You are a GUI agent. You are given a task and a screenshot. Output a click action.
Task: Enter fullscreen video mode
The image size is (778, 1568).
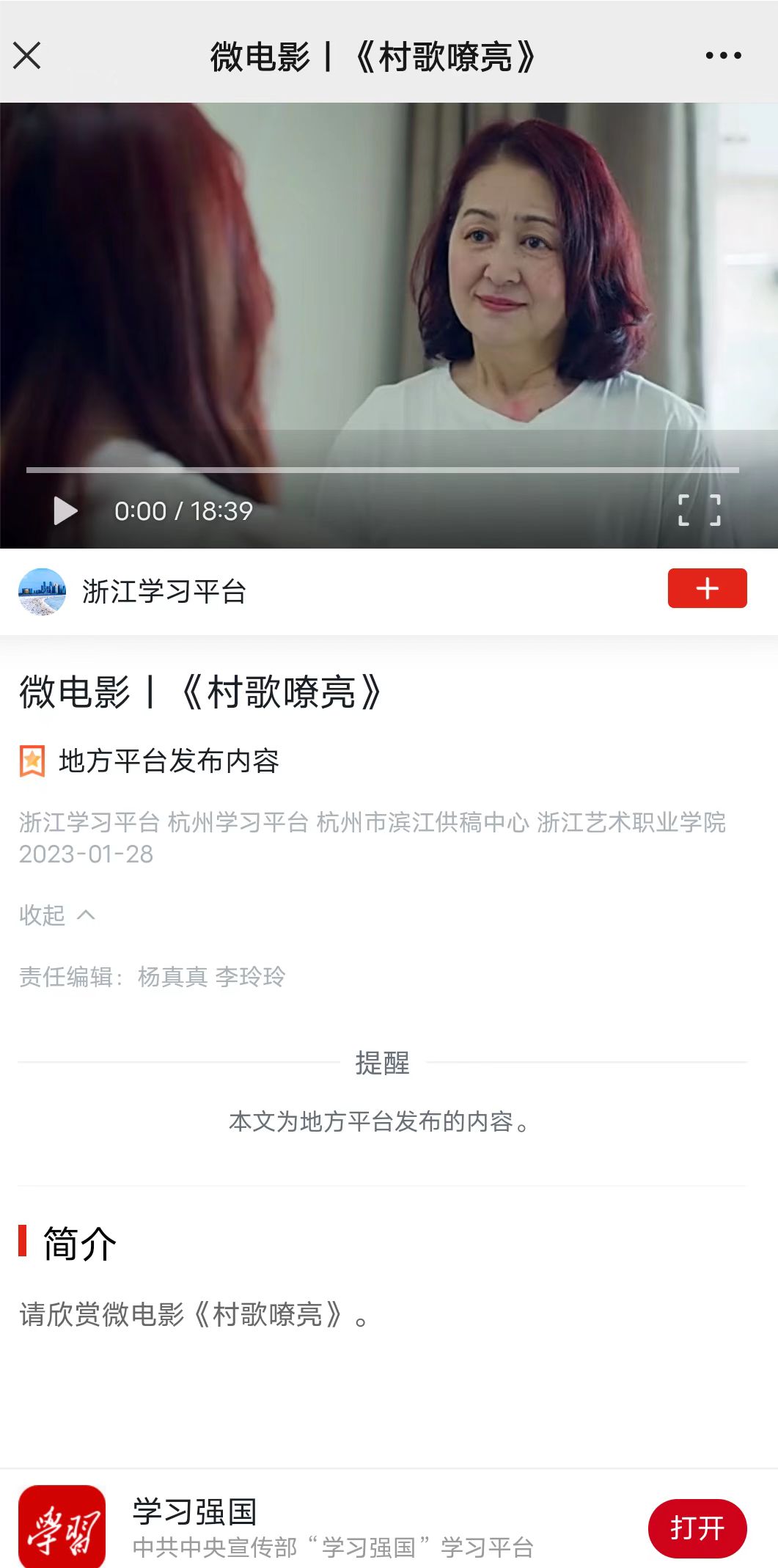(699, 510)
